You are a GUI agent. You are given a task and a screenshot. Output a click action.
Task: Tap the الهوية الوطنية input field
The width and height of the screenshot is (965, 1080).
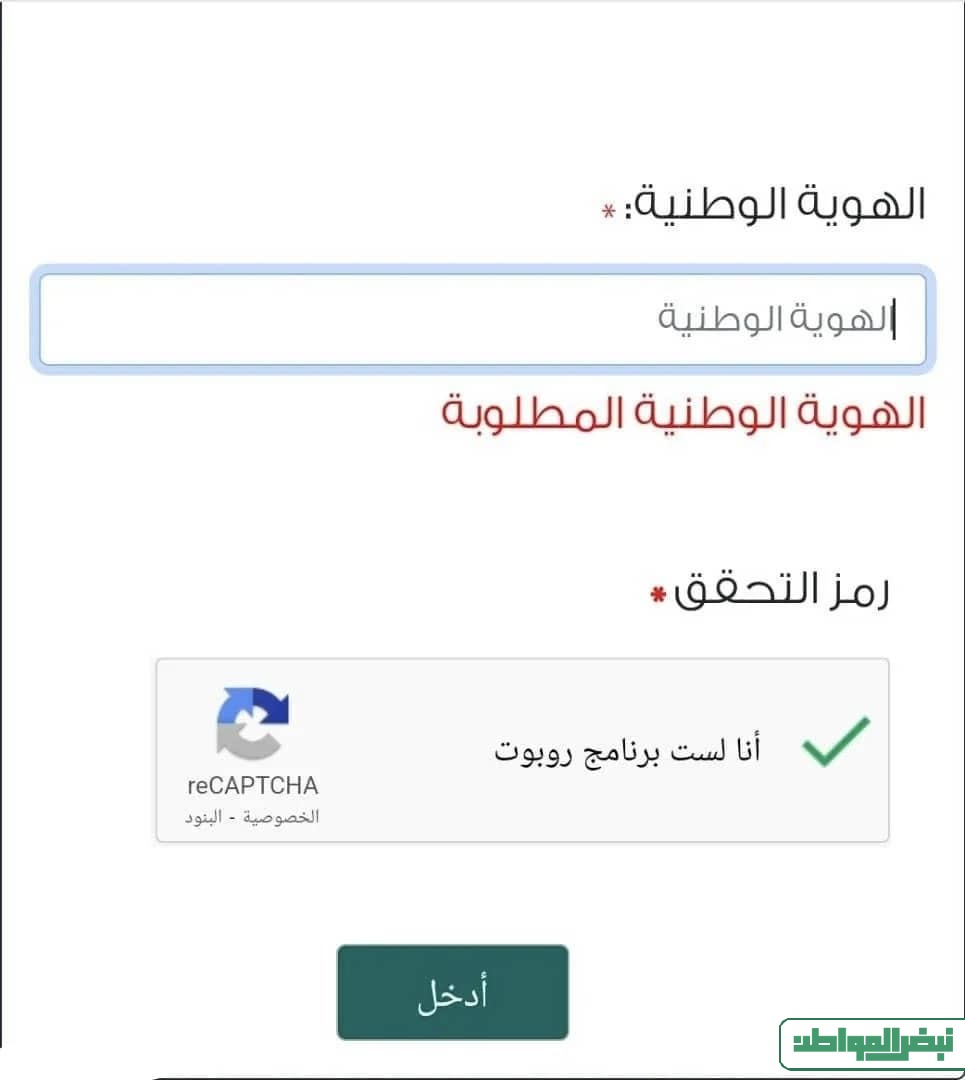click(482, 320)
